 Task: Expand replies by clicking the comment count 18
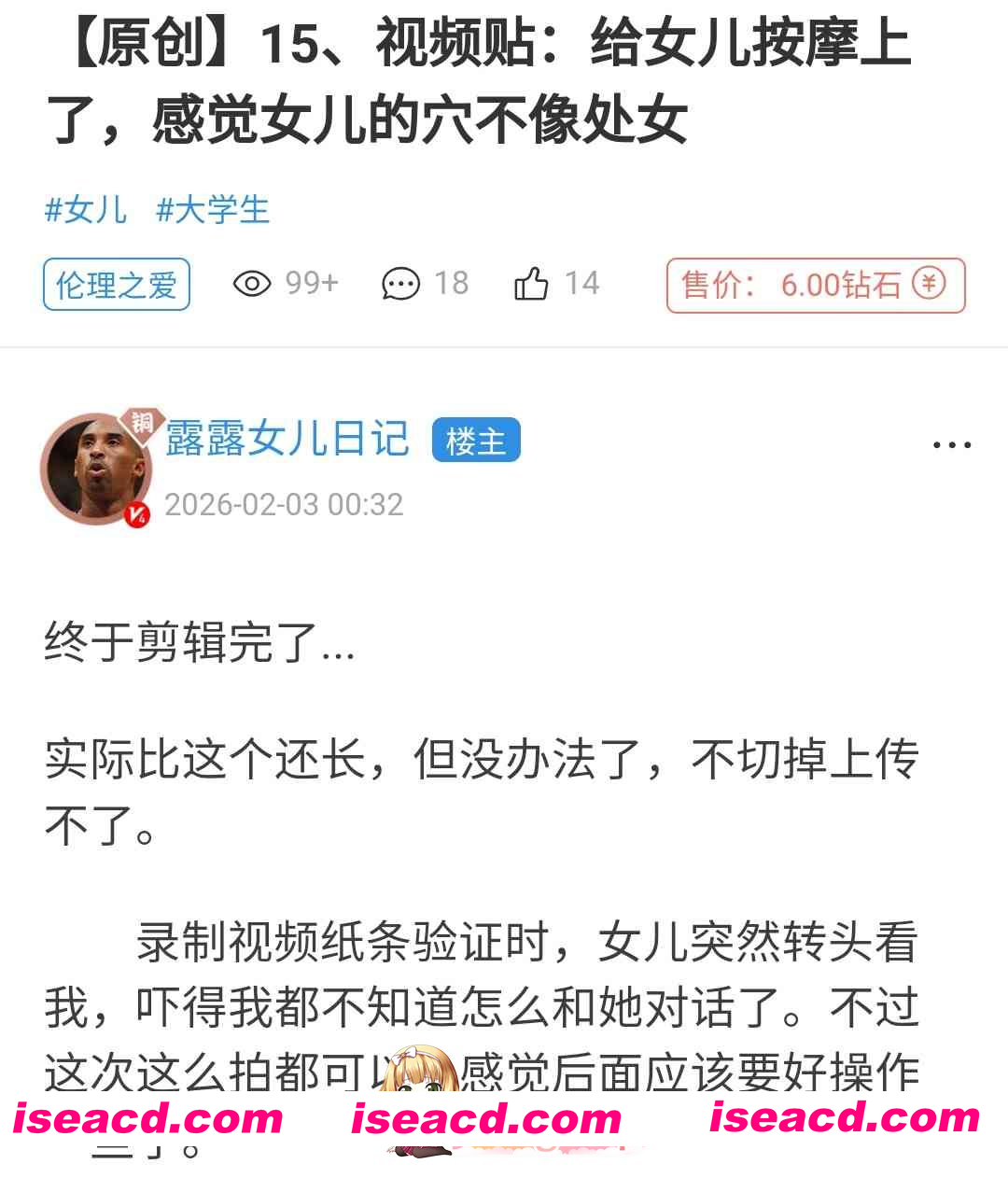[448, 283]
